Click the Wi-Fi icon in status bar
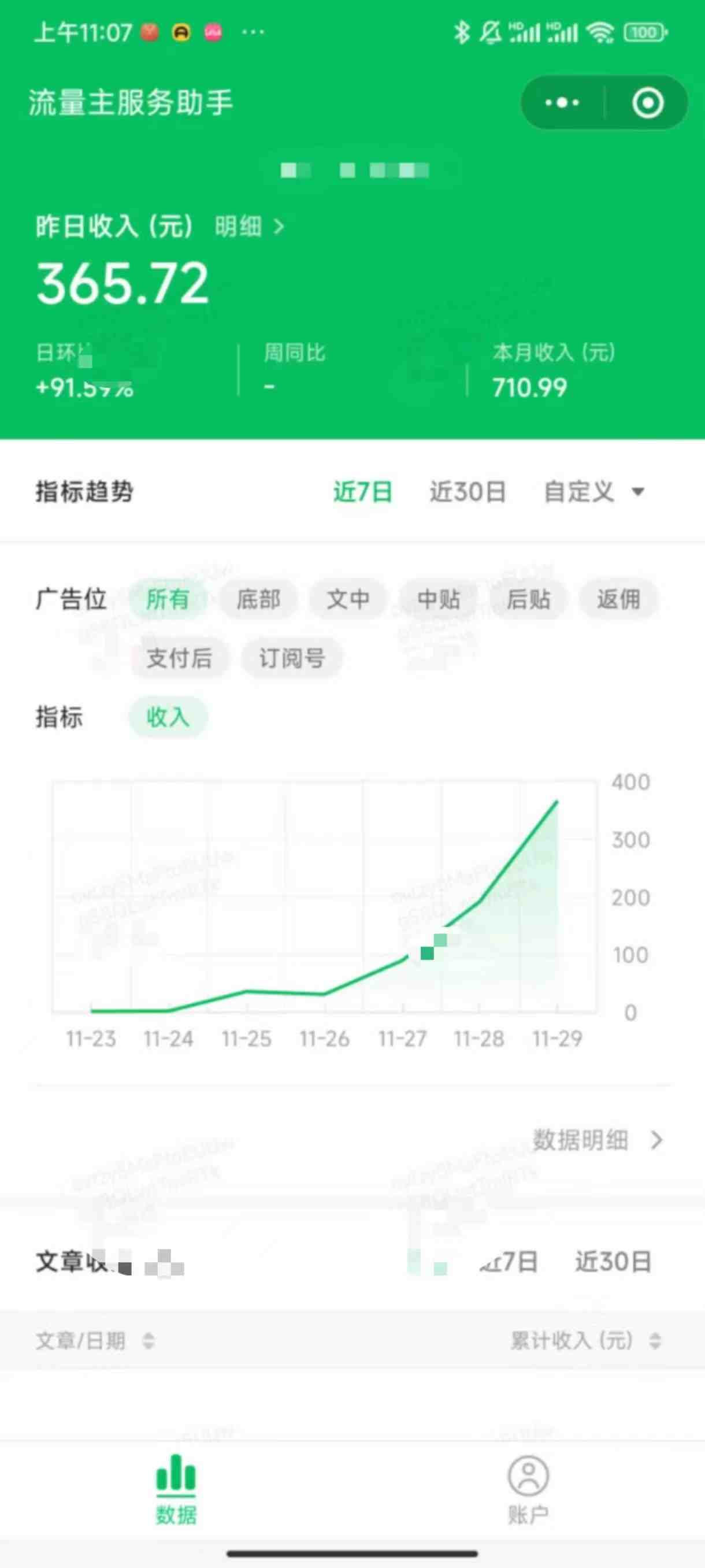 (600, 34)
